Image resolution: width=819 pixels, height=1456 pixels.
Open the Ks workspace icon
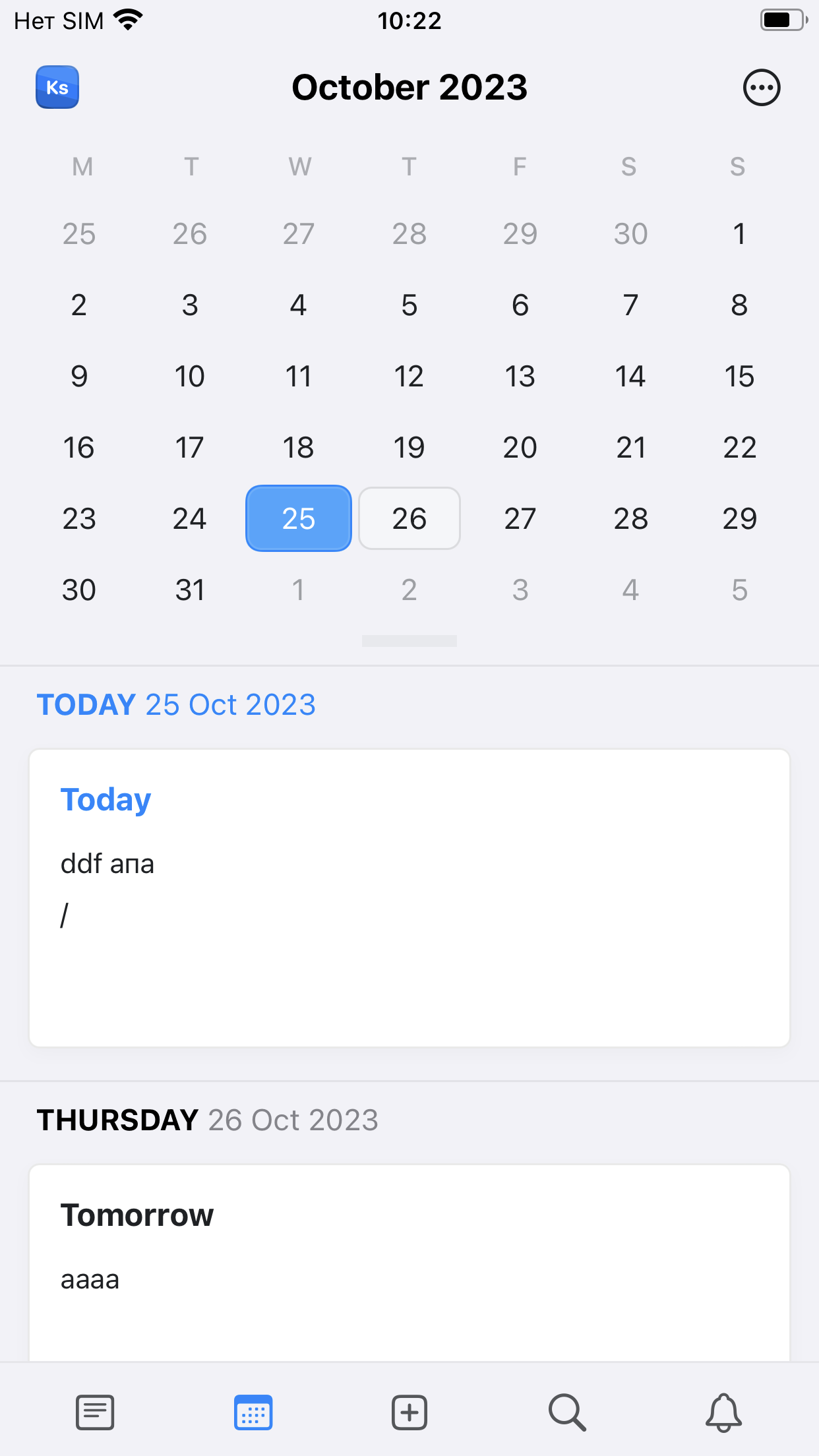(x=57, y=87)
